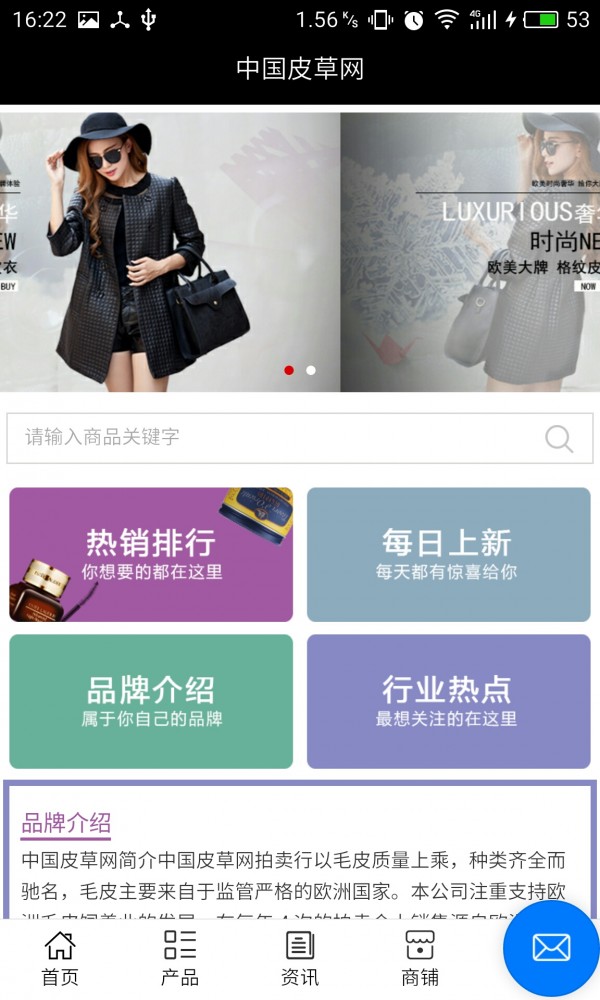Select the second banner page dot
Screen dimensions: 600x1000
311,370
